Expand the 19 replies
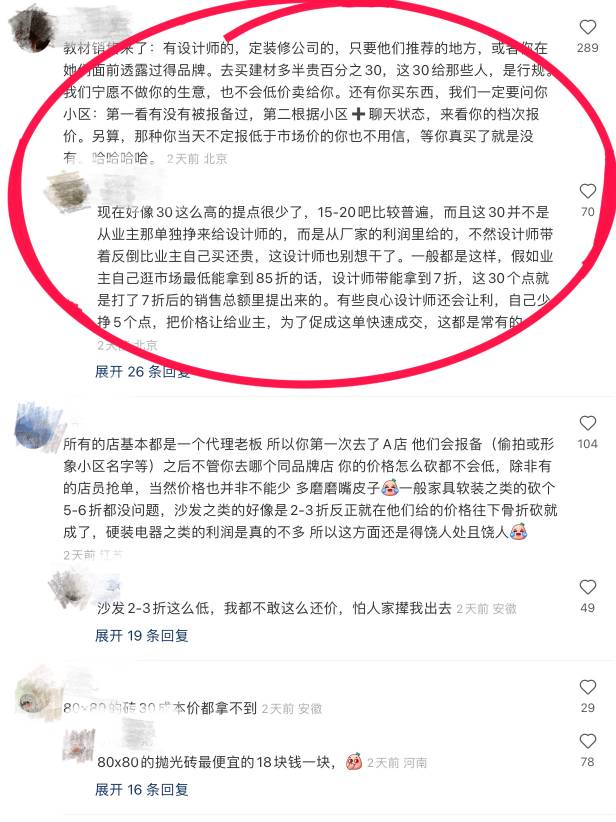Screen dimensions: 616x822 point(142,635)
